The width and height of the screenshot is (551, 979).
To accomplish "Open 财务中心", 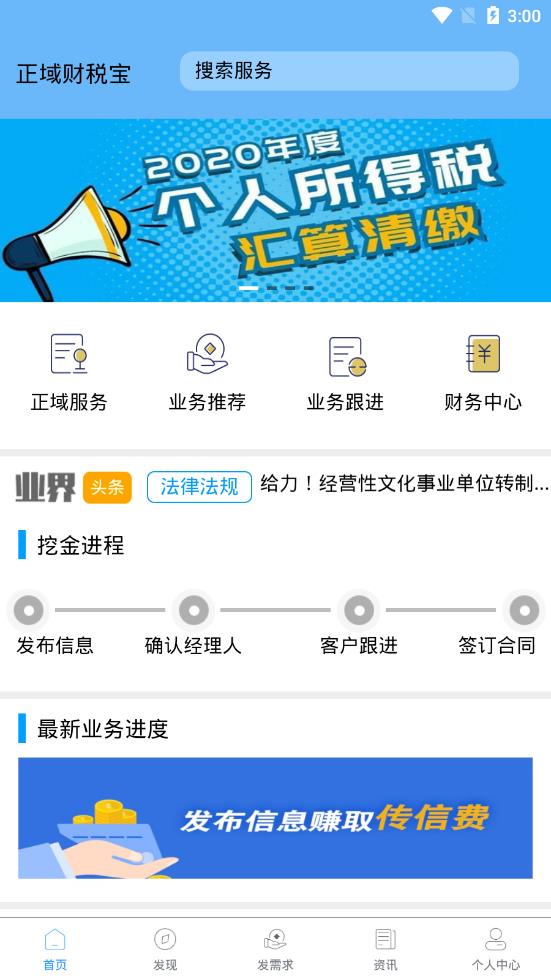I will coord(483,373).
